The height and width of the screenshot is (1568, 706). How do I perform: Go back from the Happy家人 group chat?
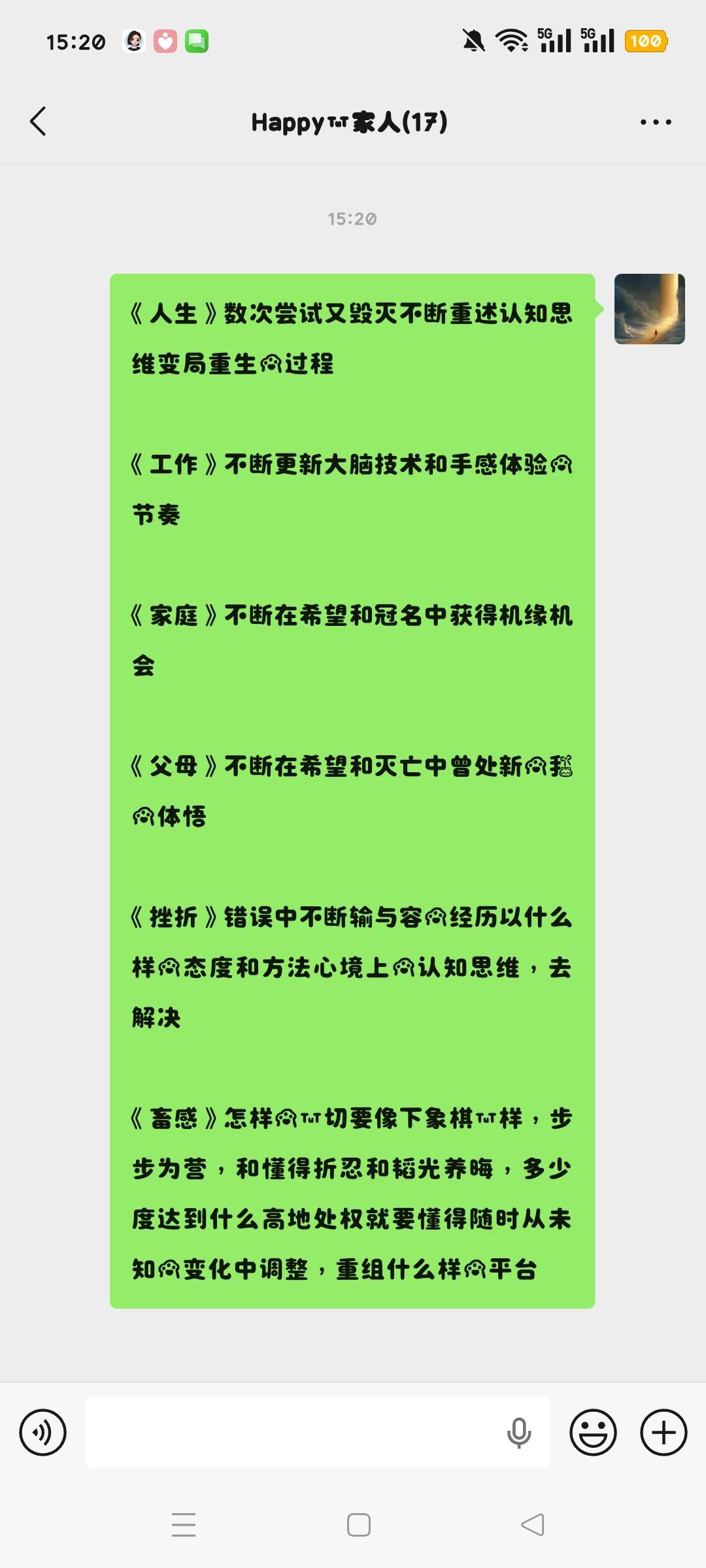click(x=39, y=122)
